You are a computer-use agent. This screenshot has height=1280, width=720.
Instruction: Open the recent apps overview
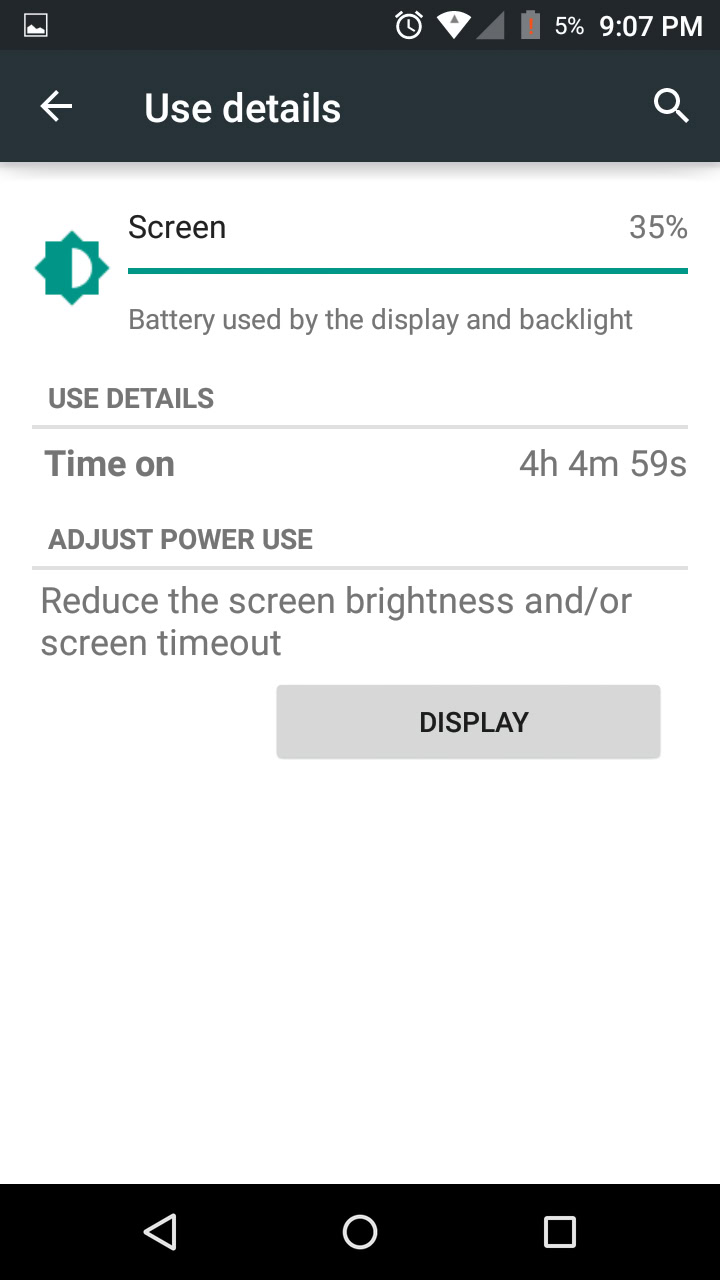click(560, 1232)
